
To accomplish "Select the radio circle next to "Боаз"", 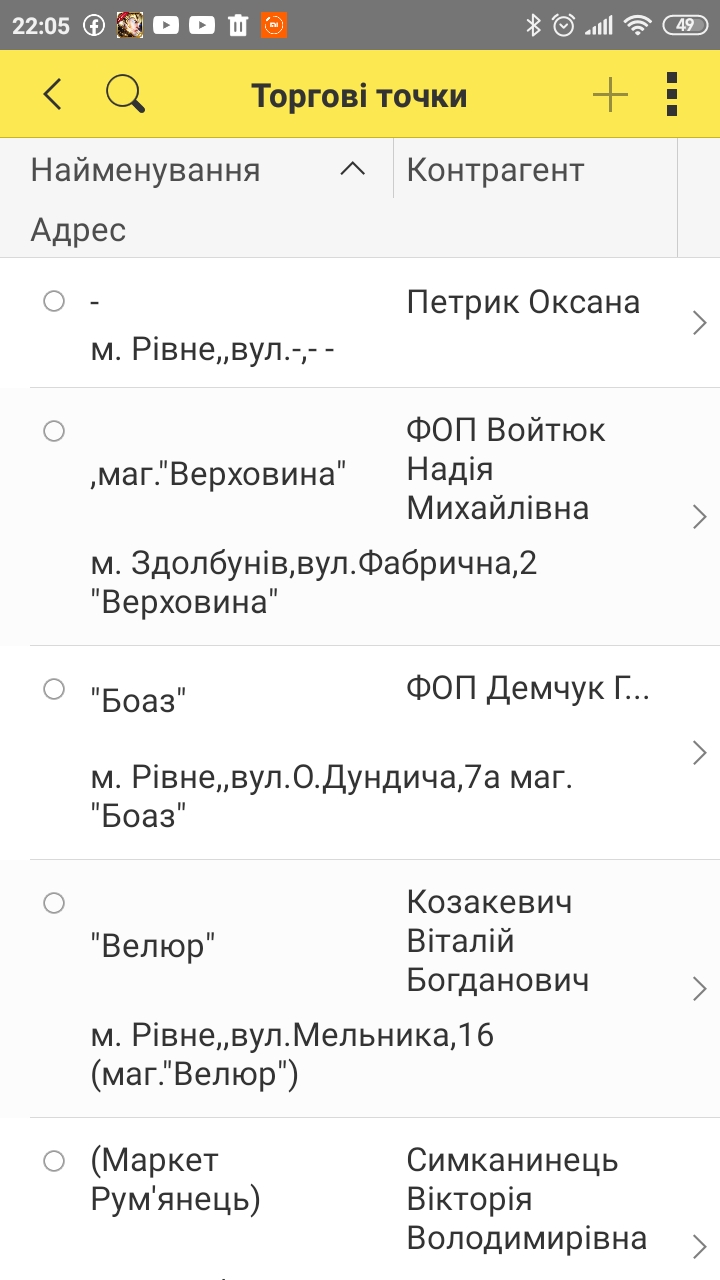I will tap(54, 689).
